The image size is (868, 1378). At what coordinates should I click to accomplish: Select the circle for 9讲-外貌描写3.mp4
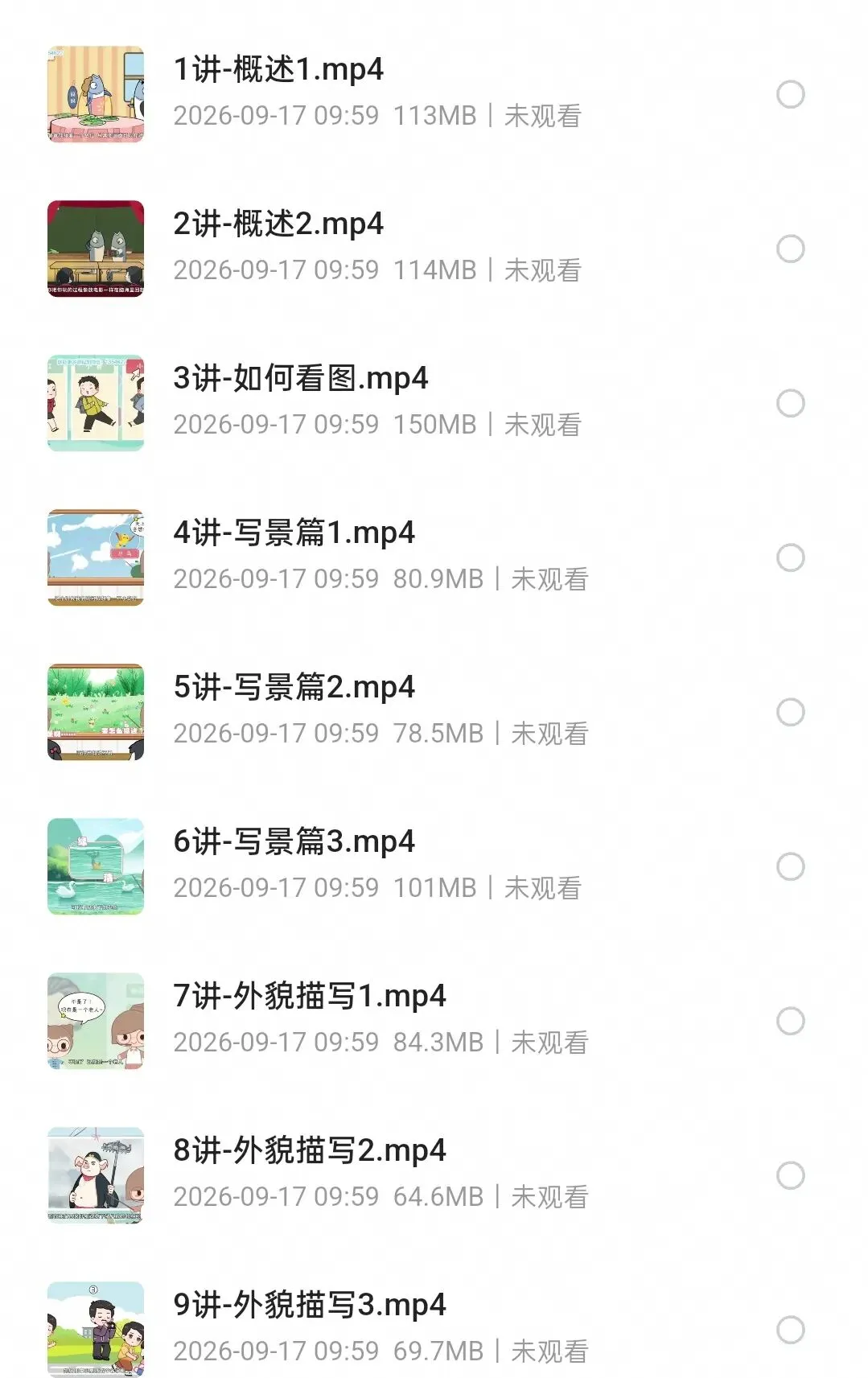790,1330
